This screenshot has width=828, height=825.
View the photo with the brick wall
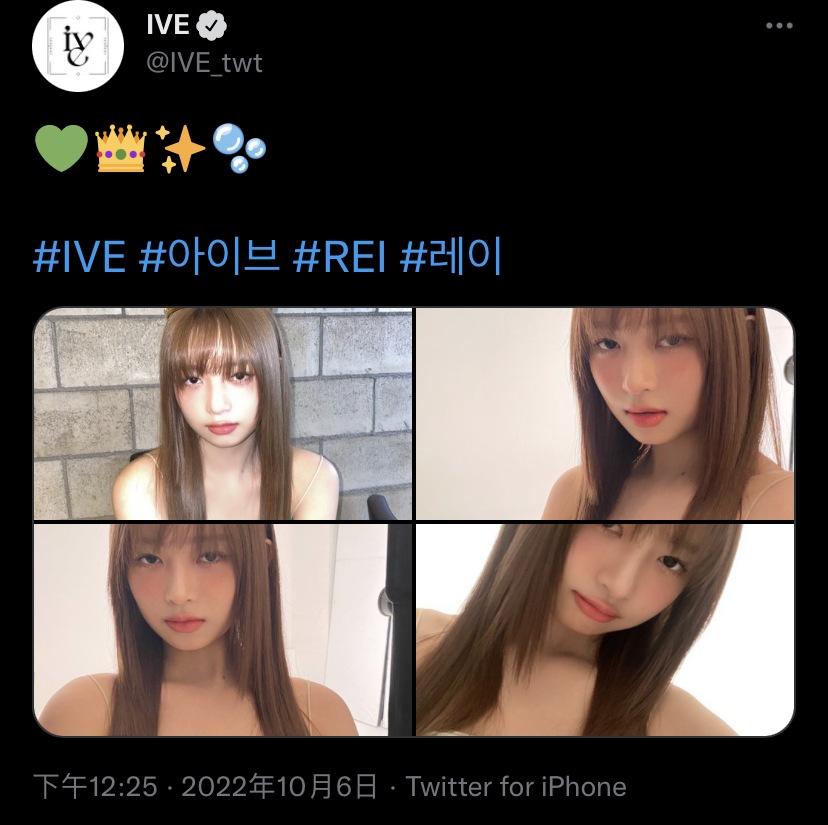223,414
